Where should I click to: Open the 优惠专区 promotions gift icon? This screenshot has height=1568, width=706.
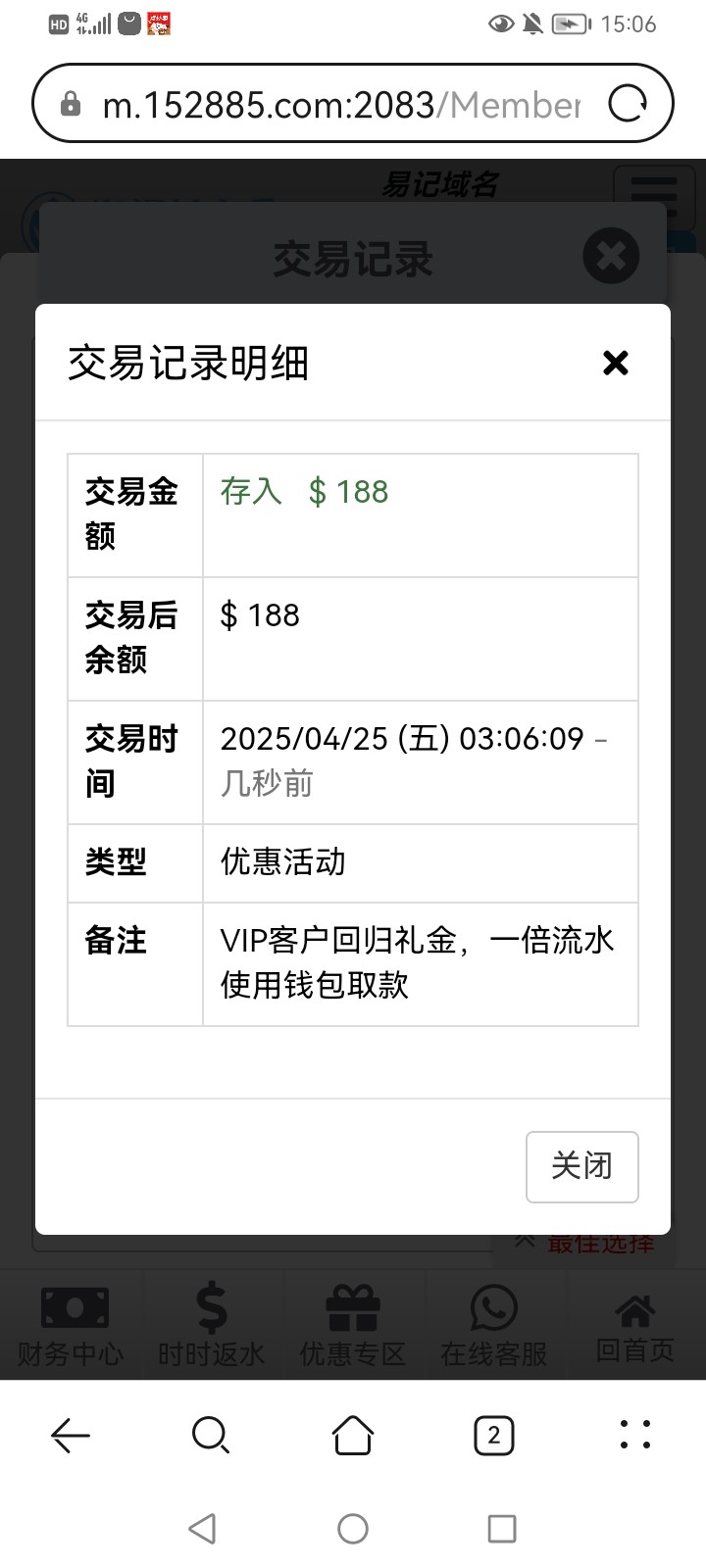(352, 1308)
